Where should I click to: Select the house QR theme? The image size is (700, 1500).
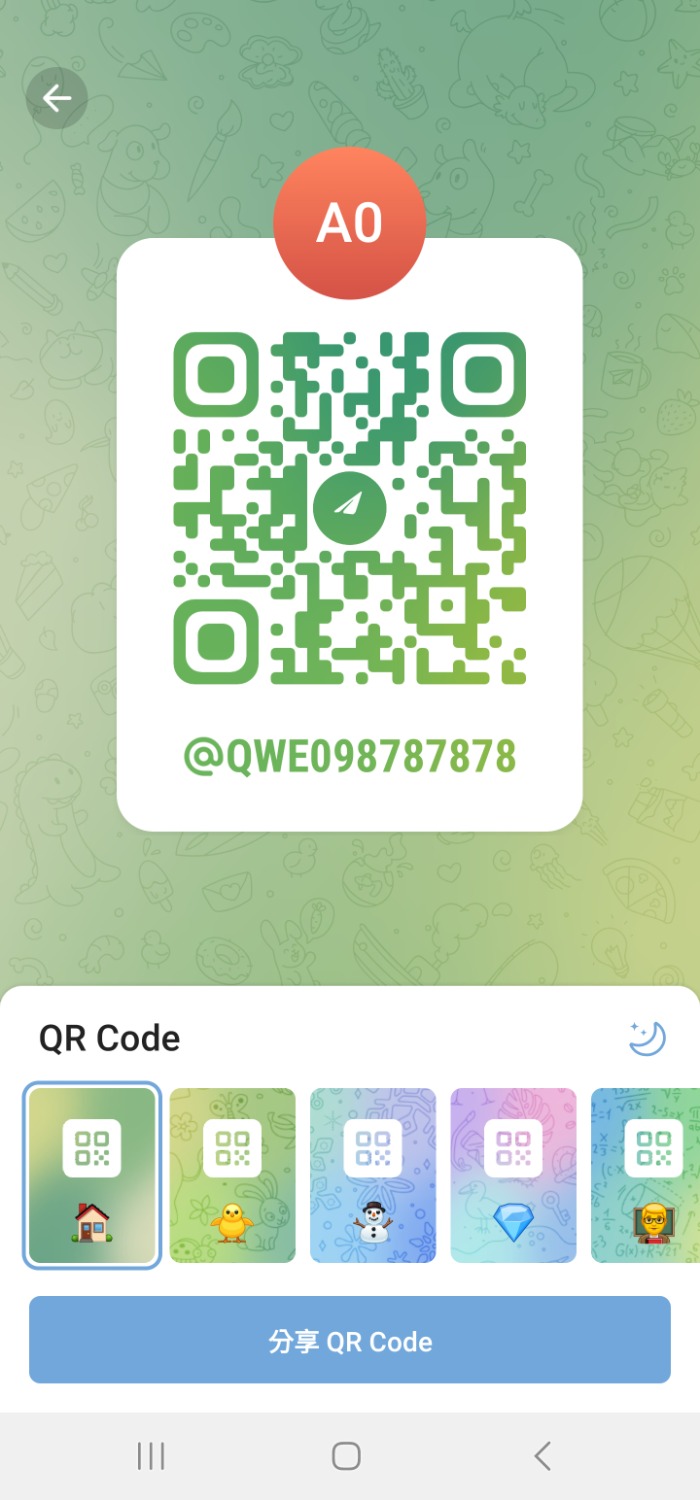tap(92, 1175)
